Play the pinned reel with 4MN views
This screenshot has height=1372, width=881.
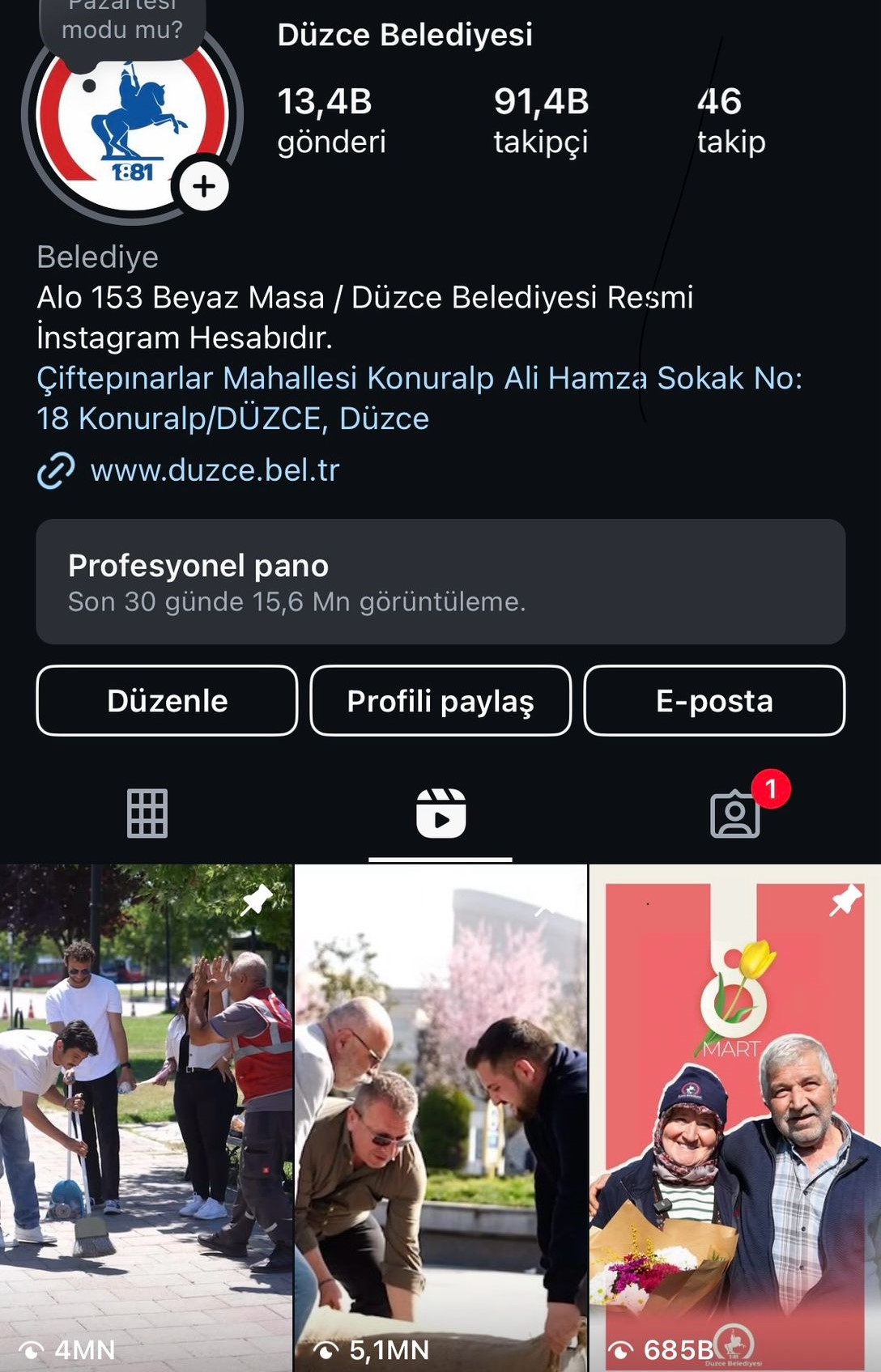coord(146,1117)
